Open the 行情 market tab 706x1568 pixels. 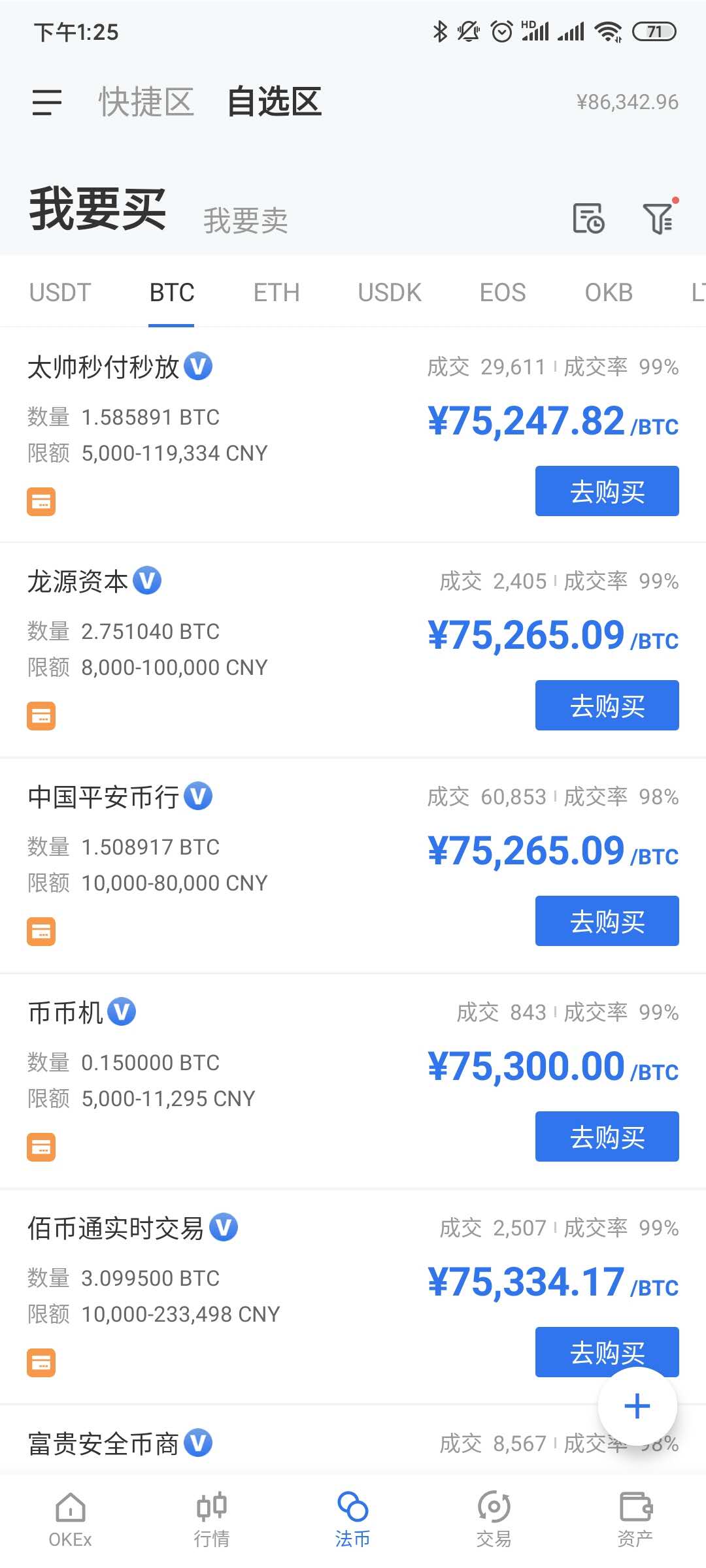[x=212, y=1520]
